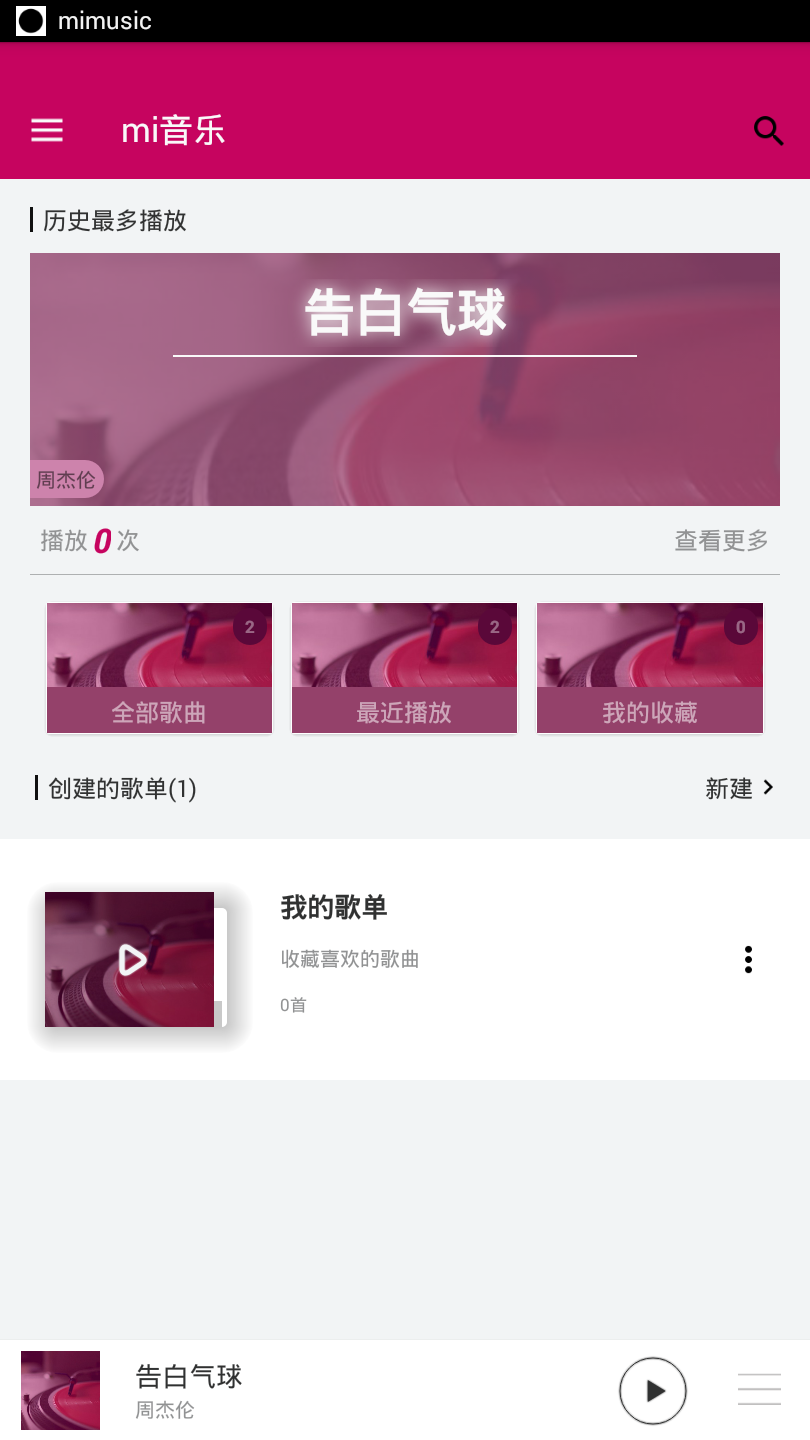The width and height of the screenshot is (810, 1440).
Task: Tap 新建 to create a playlist
Action: [x=740, y=788]
